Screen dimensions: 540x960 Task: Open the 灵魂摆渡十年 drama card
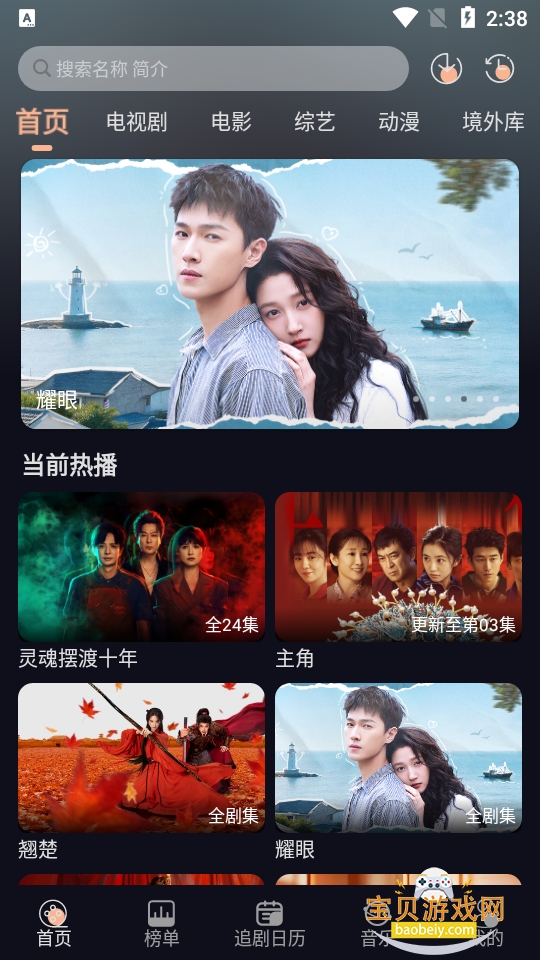(141, 580)
